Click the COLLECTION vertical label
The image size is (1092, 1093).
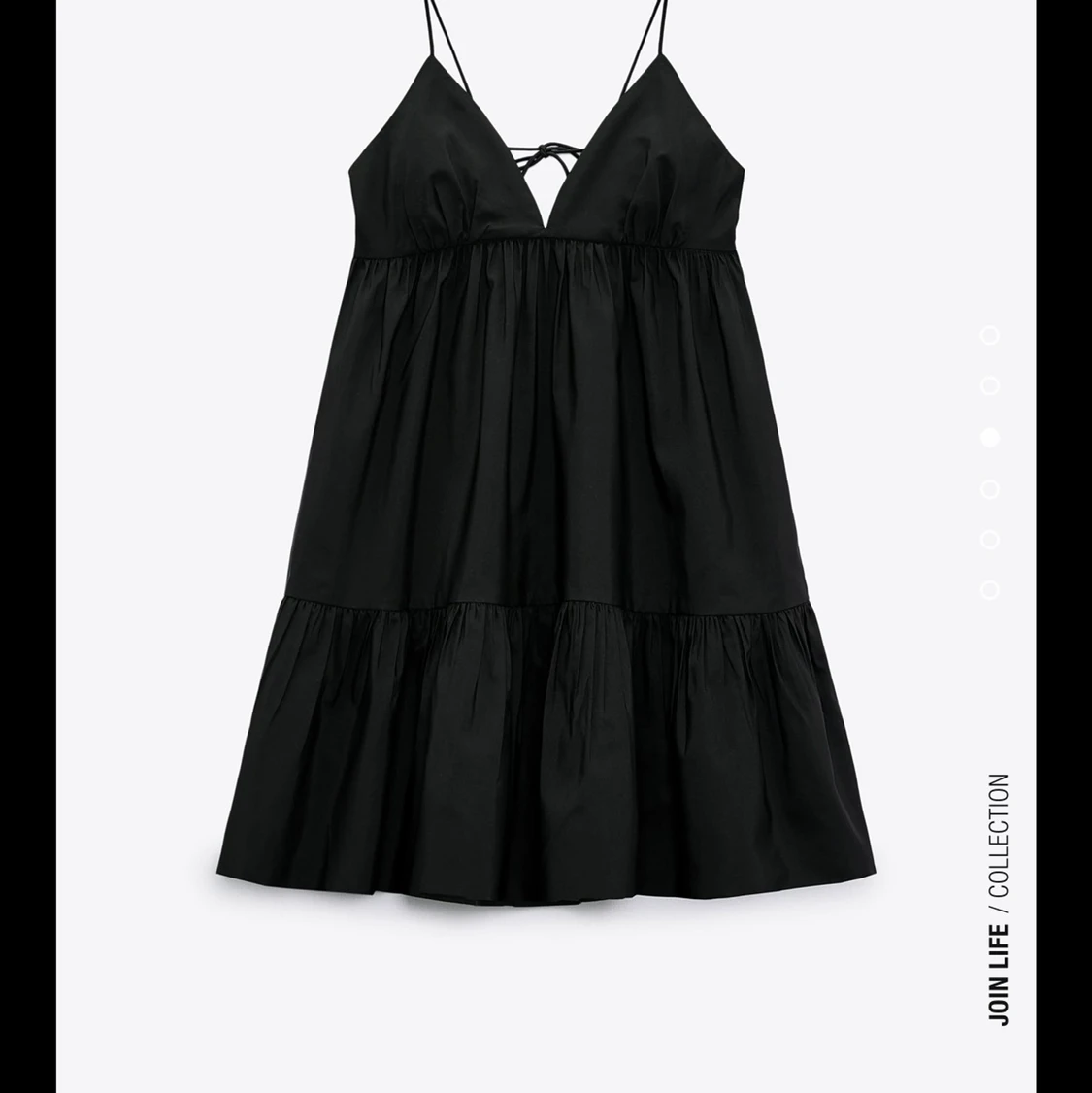click(x=997, y=835)
